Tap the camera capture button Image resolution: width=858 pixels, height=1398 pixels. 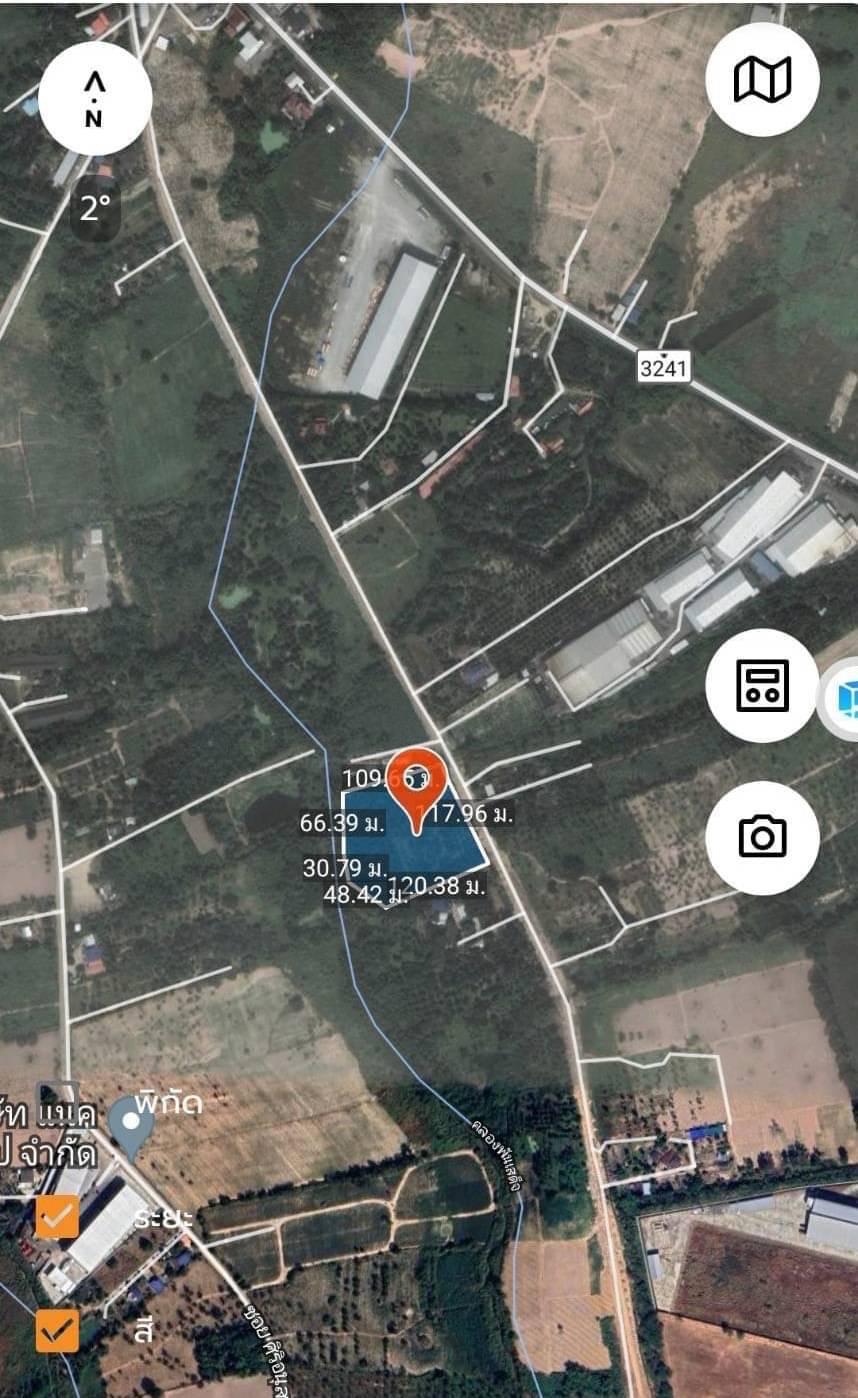762,837
